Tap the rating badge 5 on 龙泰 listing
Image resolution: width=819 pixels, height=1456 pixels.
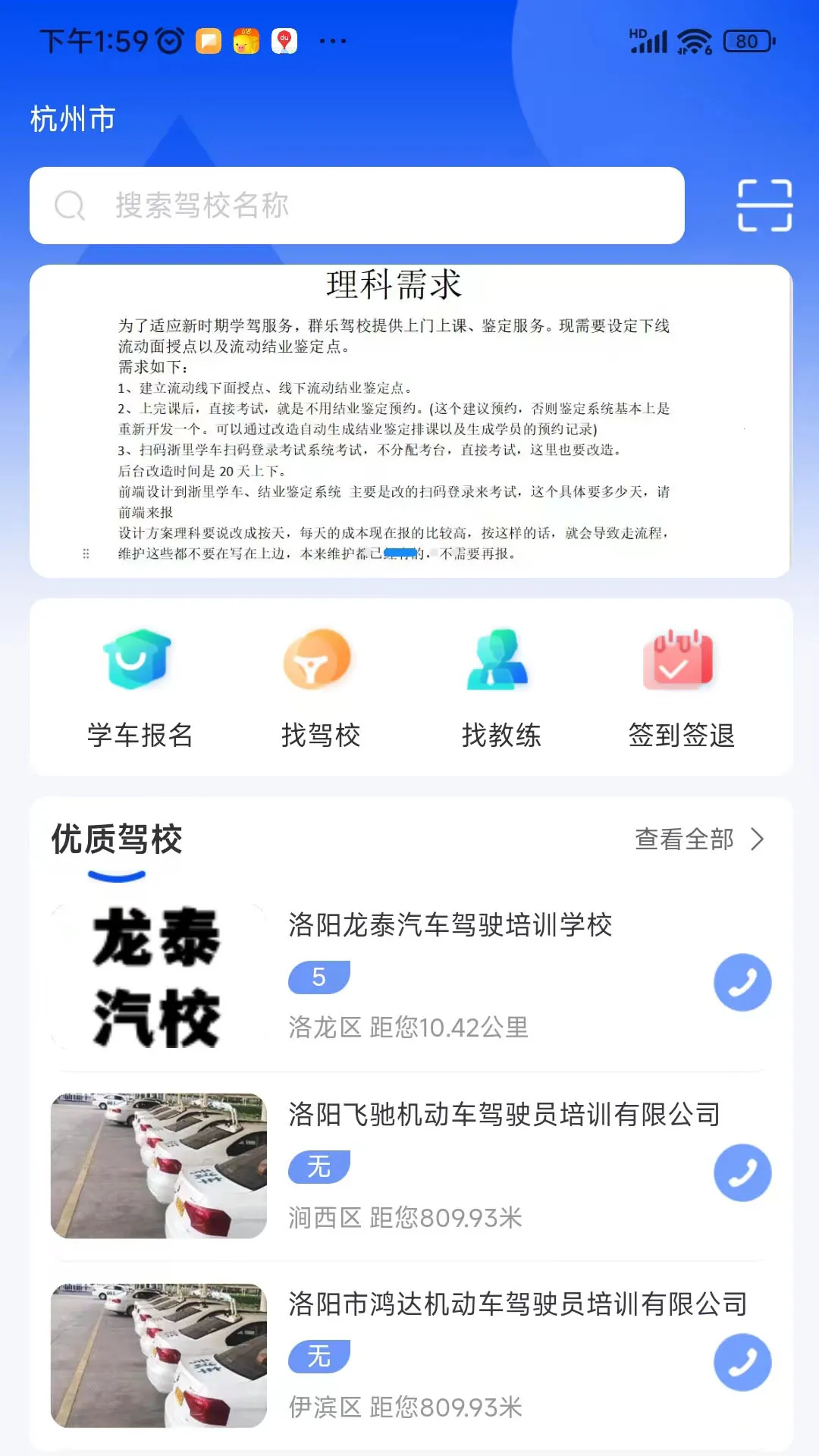tap(319, 977)
